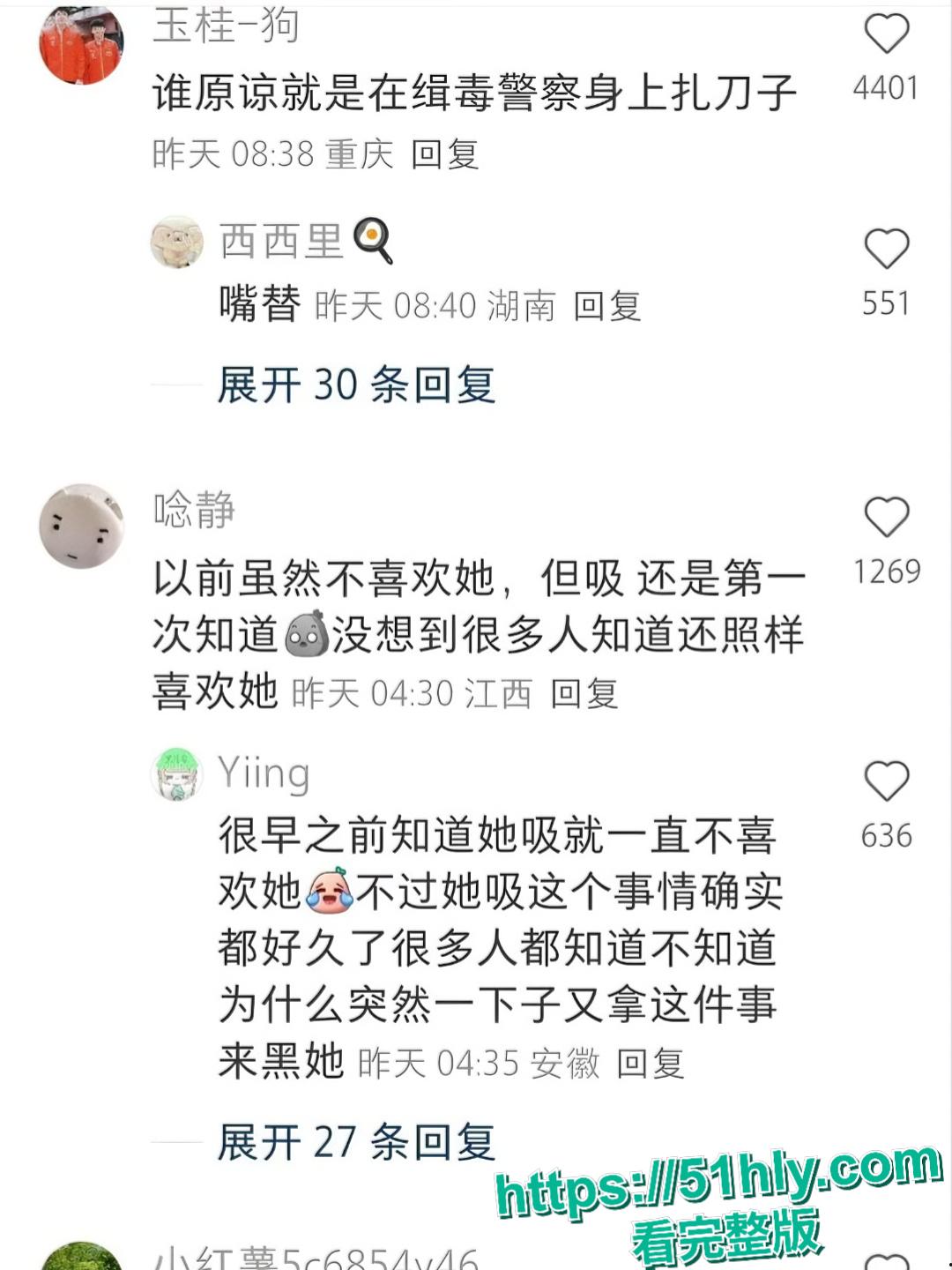Click 回复 on 唸静's comment
The height and width of the screenshot is (1270, 952).
pyautogui.click(x=586, y=696)
